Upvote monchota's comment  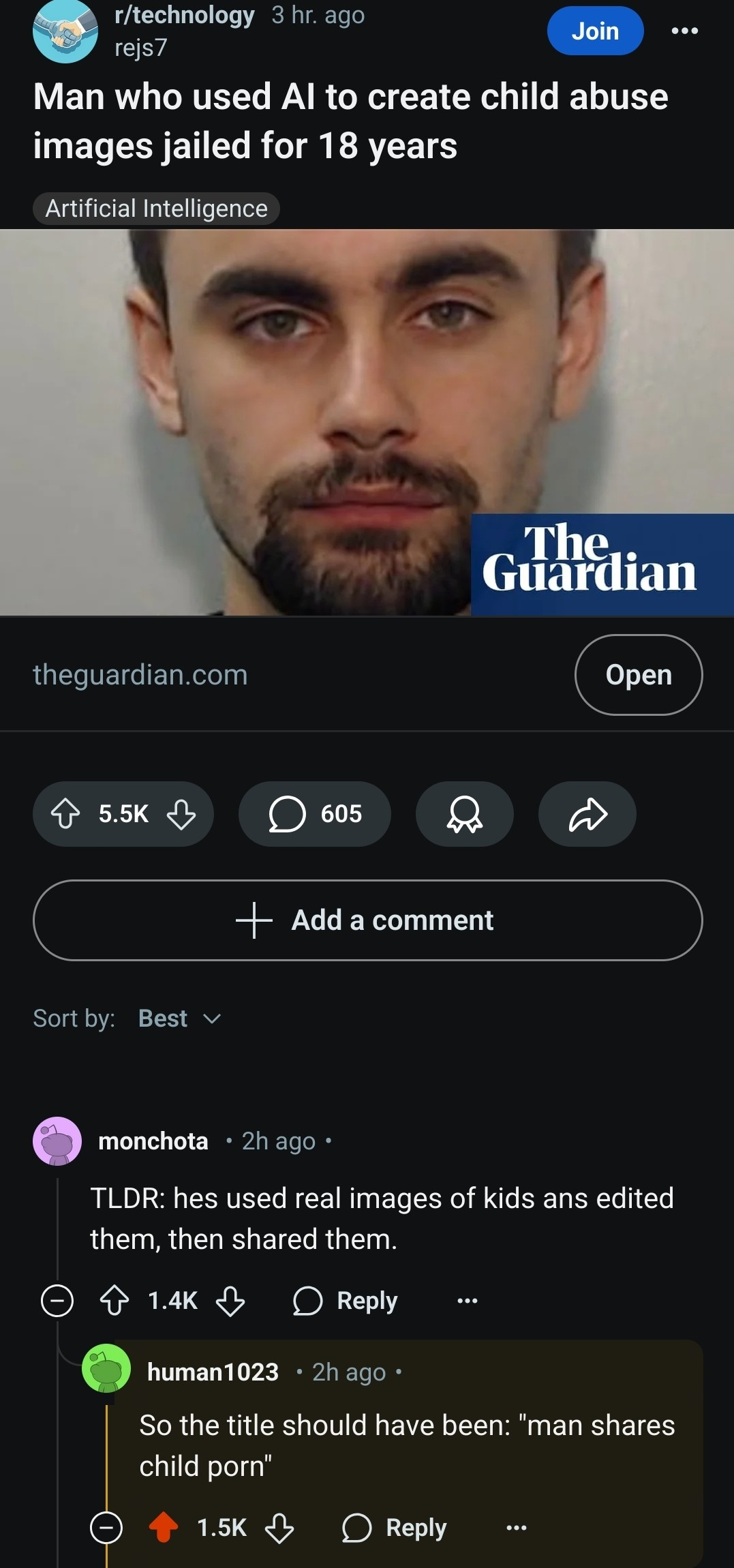coord(114,1301)
